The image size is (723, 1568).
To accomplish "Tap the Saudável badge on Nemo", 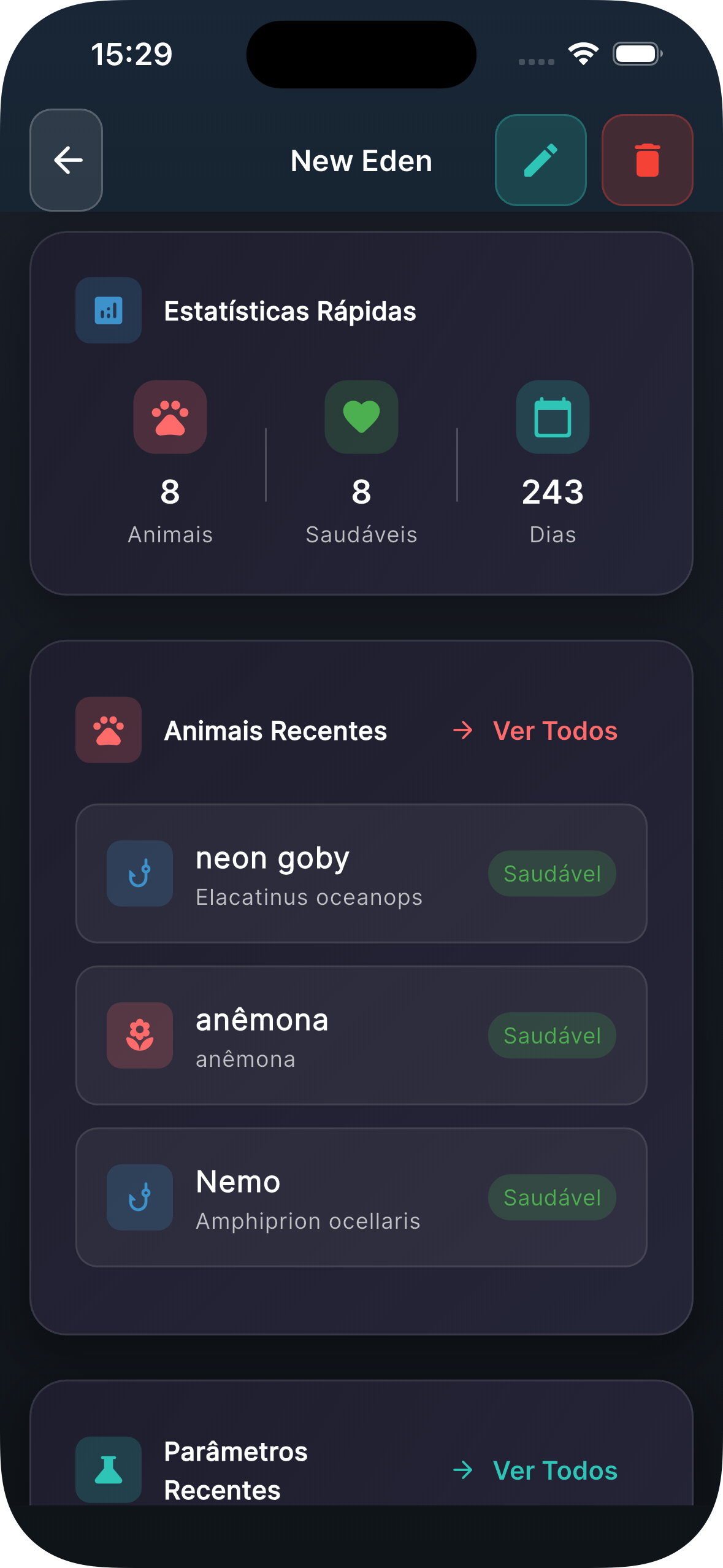I will 551,1197.
